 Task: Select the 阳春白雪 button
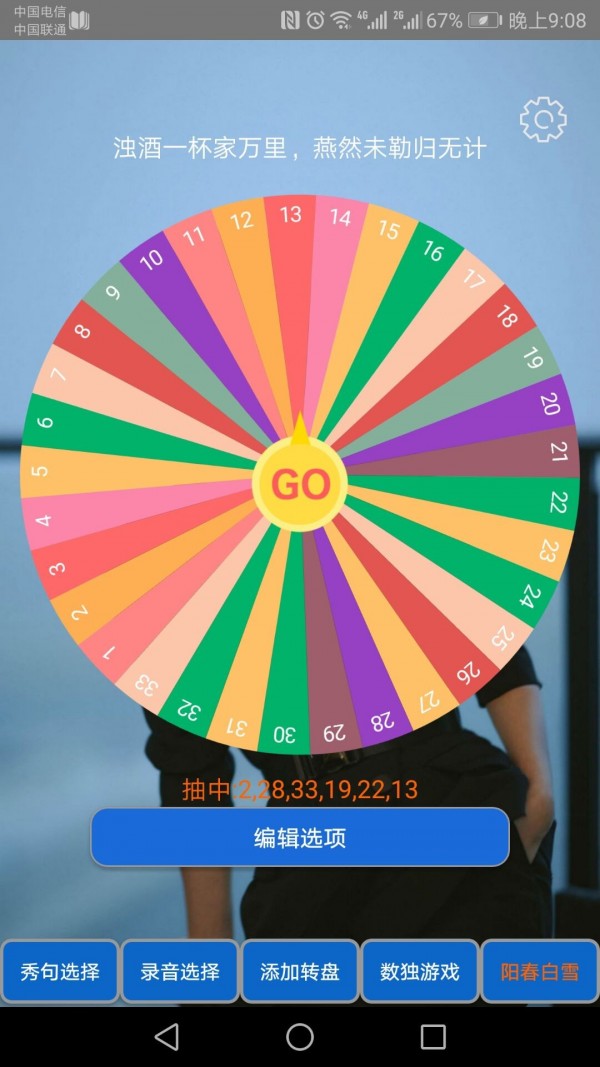tap(540, 971)
